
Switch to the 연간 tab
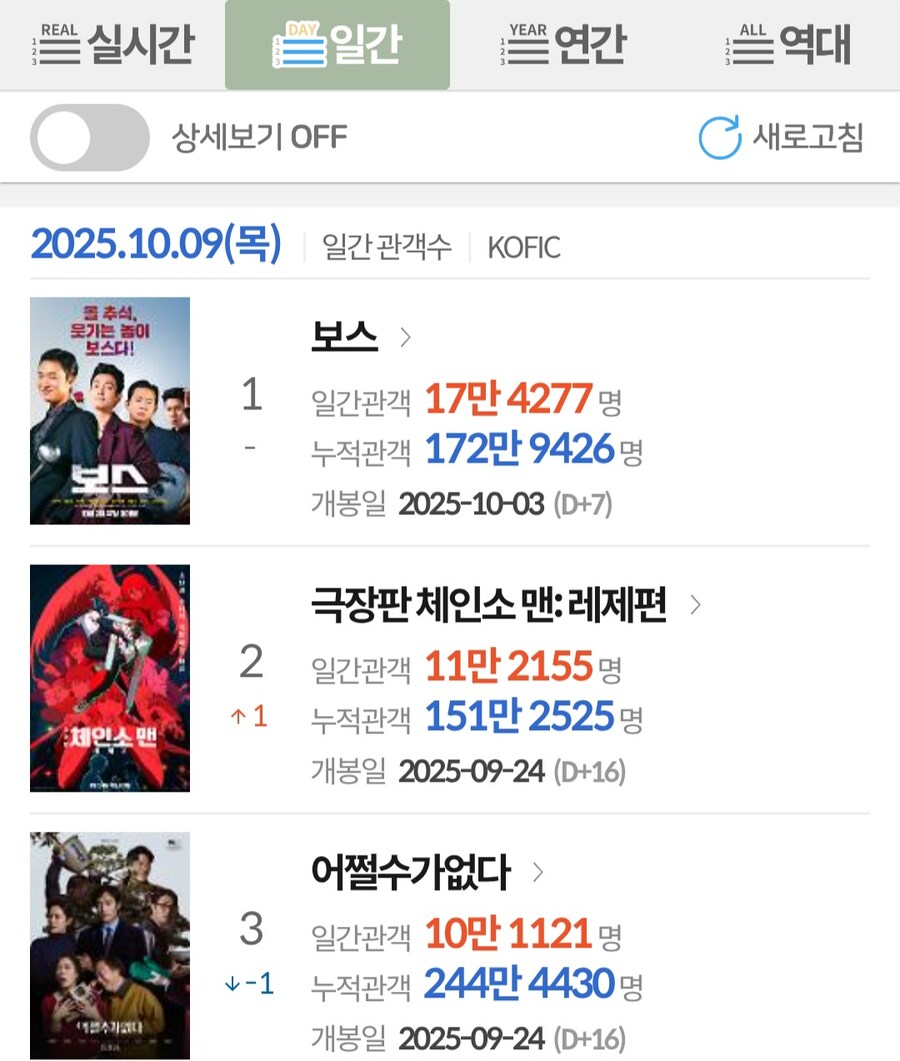[x=562, y=45]
